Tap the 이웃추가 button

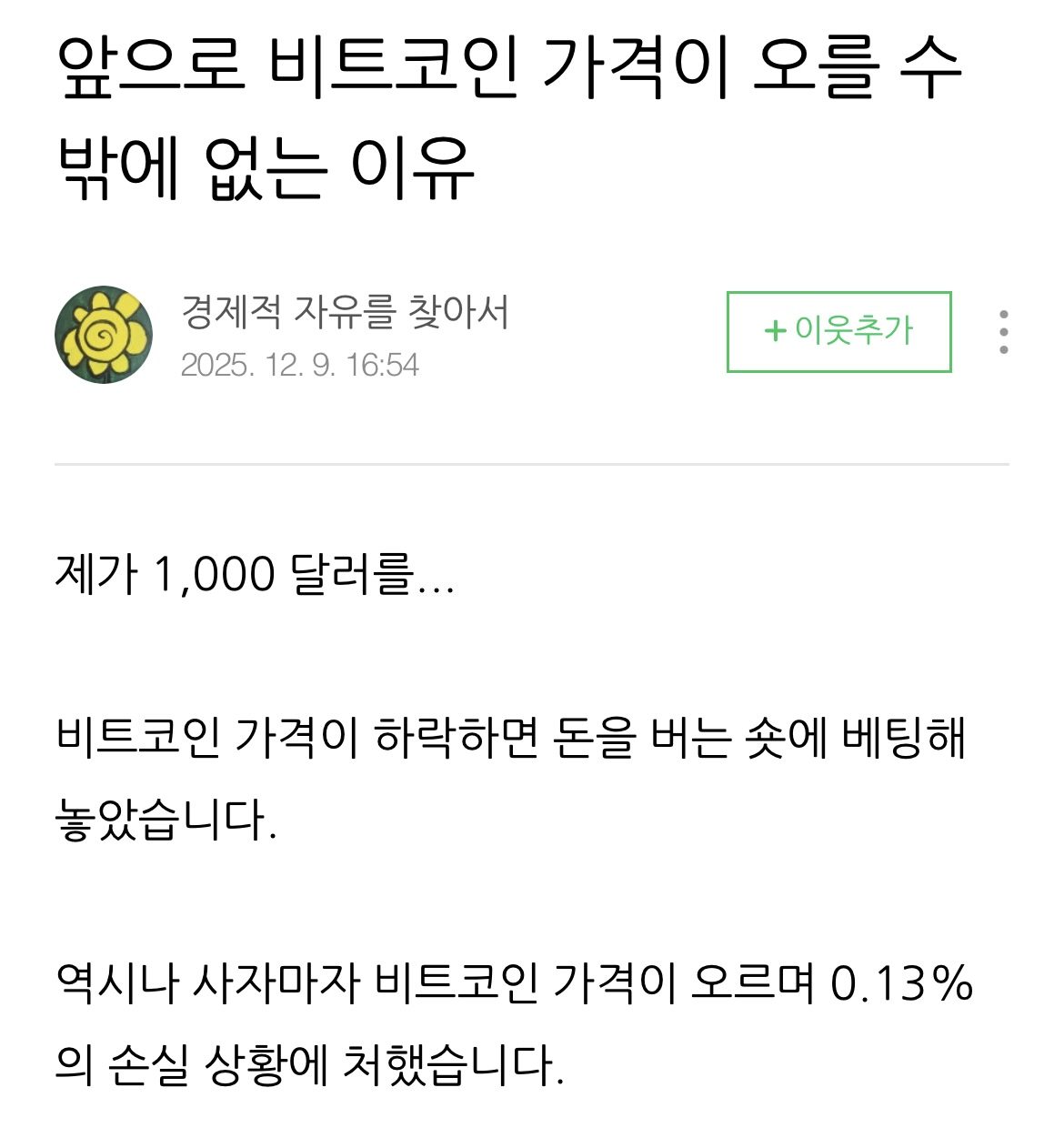point(838,331)
